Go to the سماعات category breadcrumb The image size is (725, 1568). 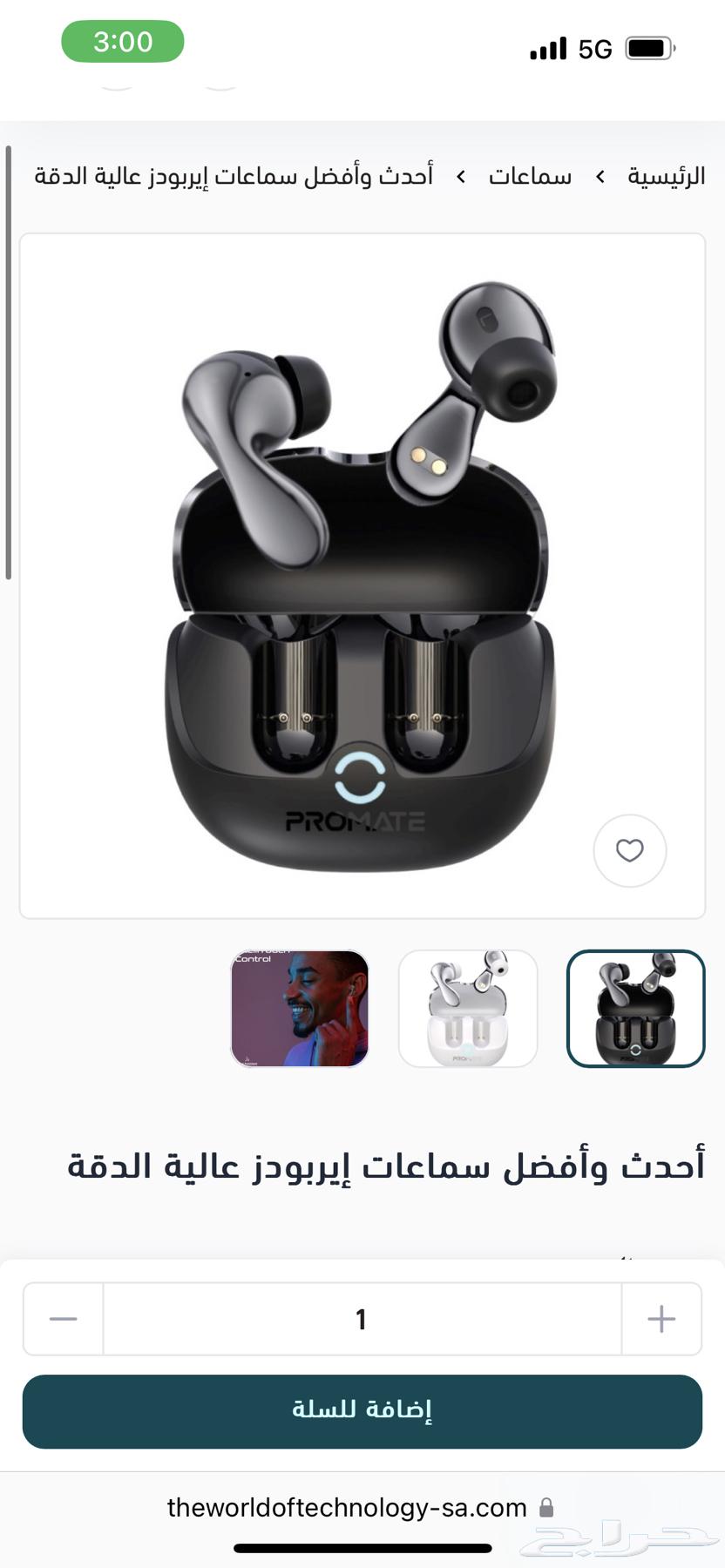(530, 177)
